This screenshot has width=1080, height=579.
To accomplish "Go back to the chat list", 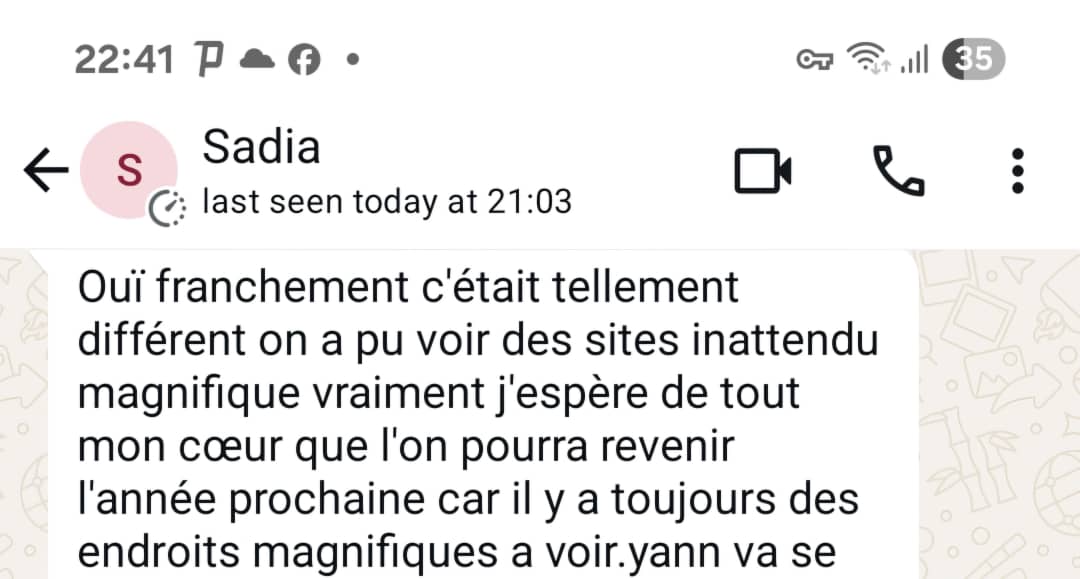I will (45, 171).
